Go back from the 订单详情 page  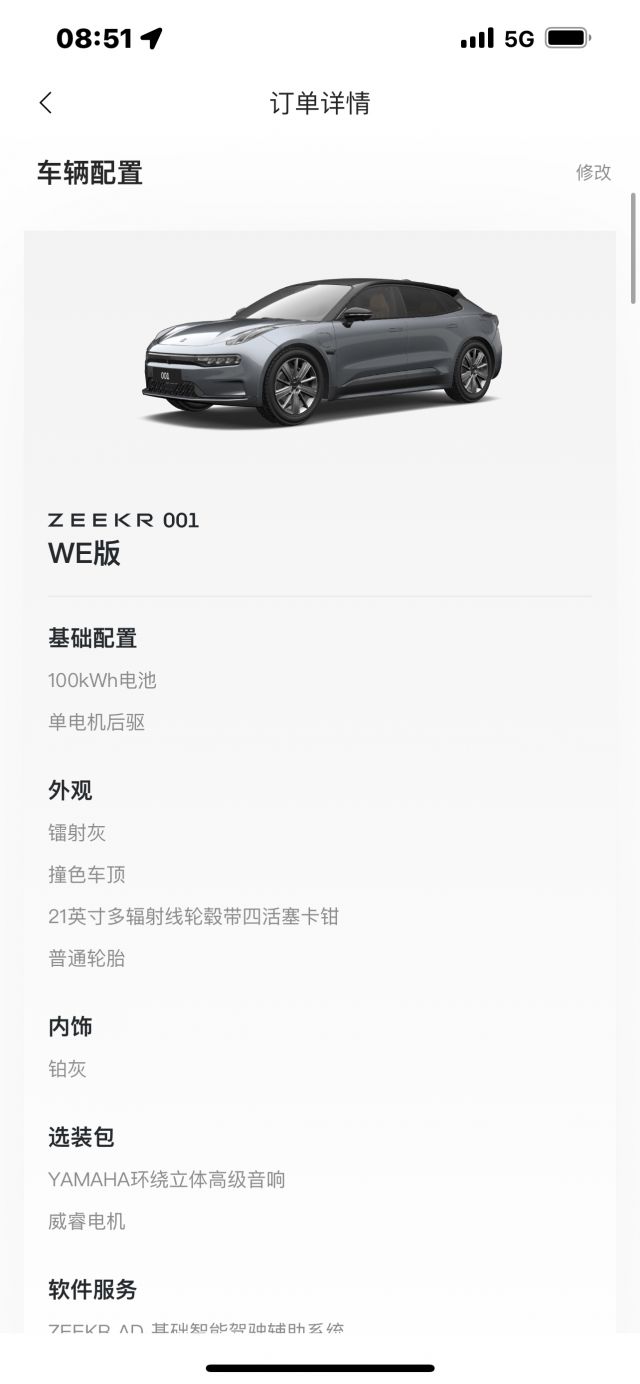[45, 103]
